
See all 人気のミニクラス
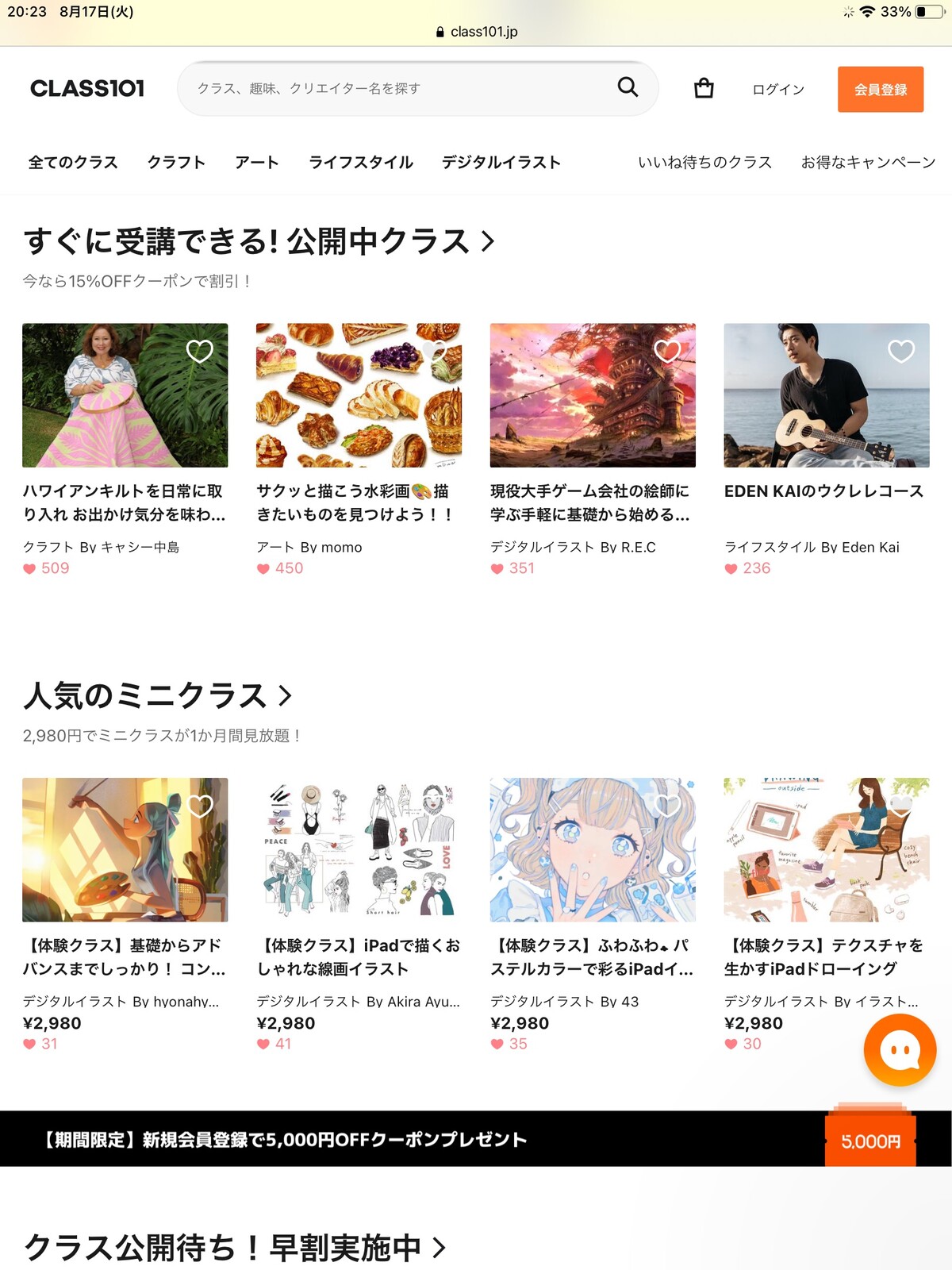tap(157, 696)
